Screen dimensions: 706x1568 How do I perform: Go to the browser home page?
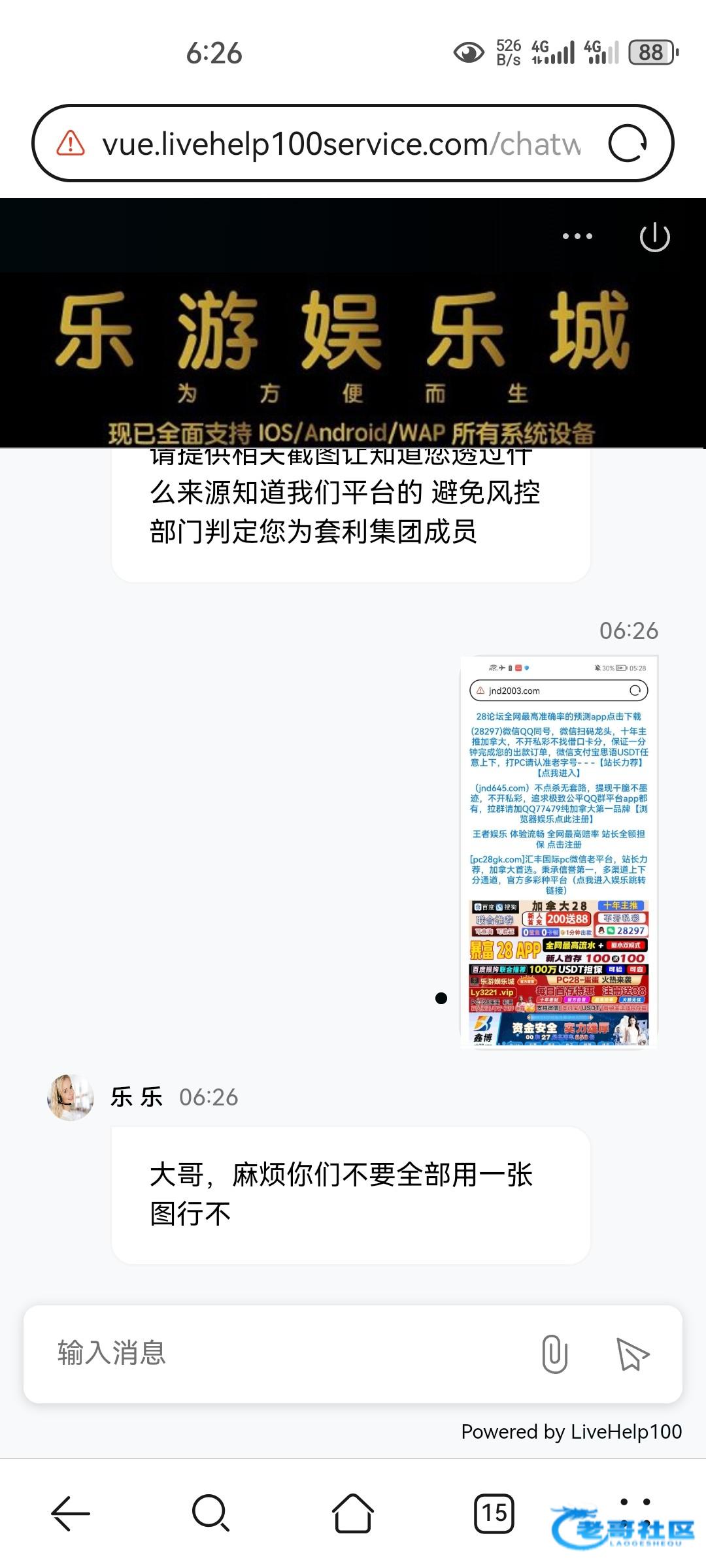coord(353,1513)
